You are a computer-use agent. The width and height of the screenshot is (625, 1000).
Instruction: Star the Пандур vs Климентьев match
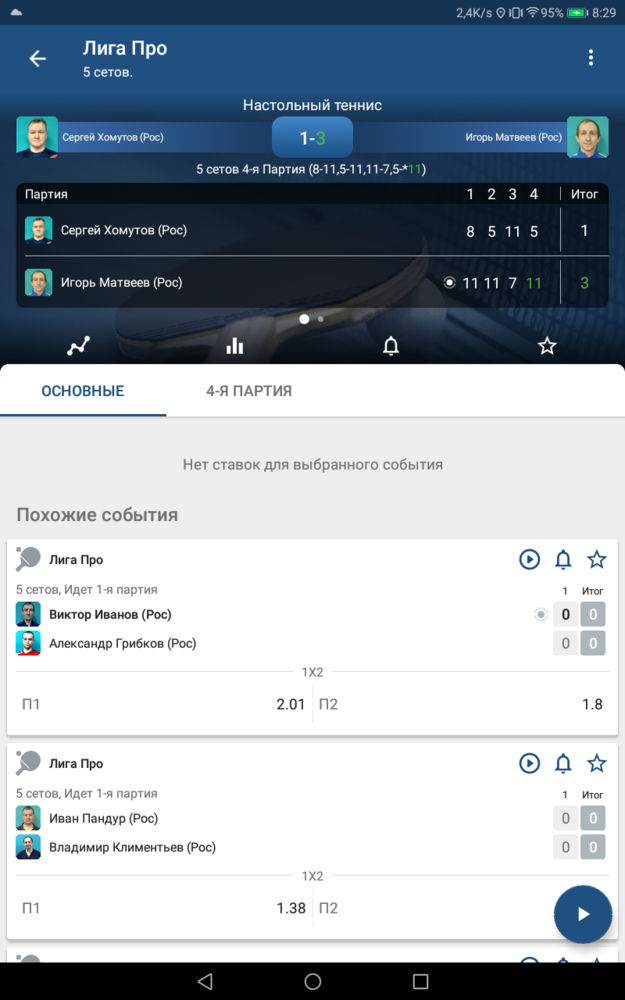coord(596,763)
